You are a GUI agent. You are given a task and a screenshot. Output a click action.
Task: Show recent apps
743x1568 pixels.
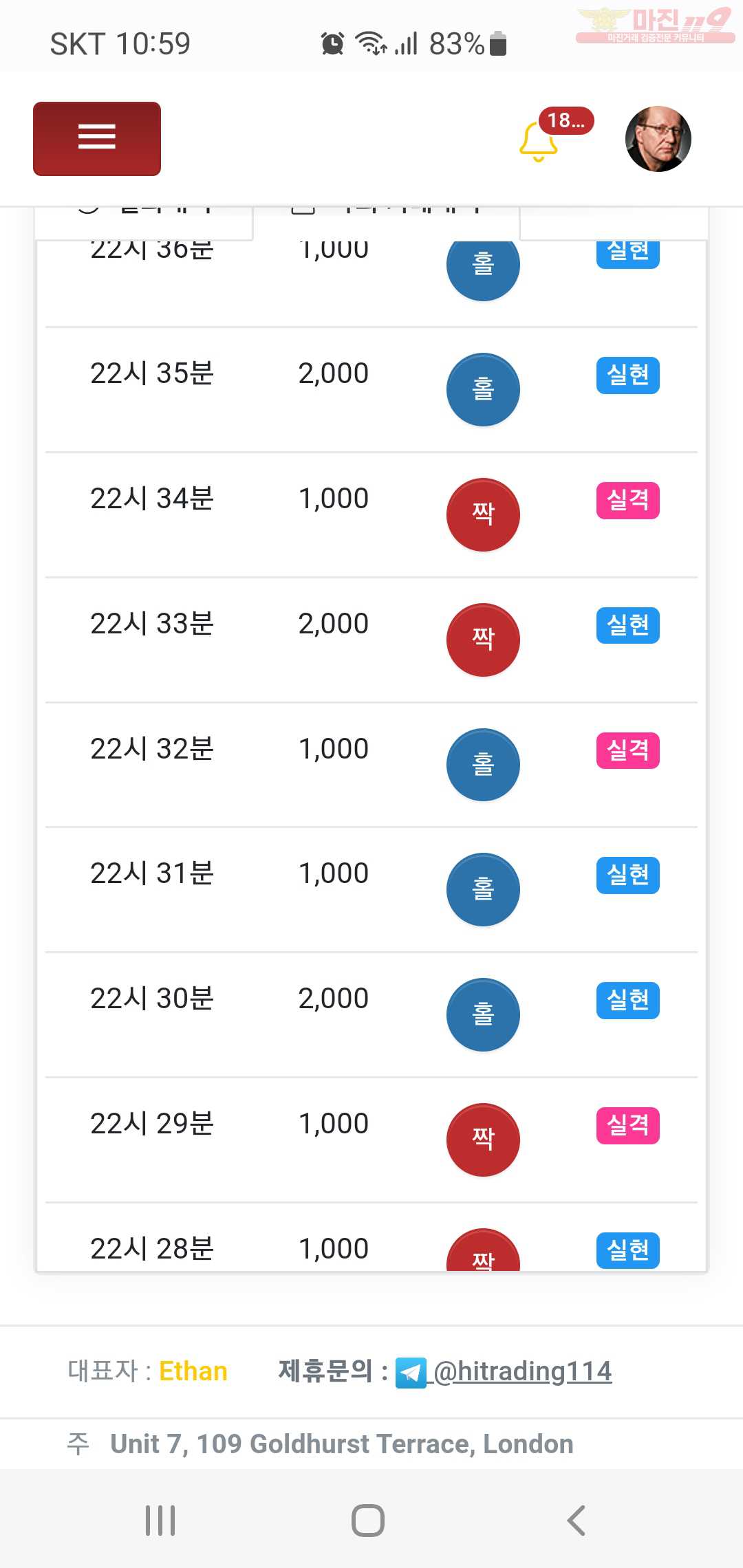click(x=160, y=1520)
